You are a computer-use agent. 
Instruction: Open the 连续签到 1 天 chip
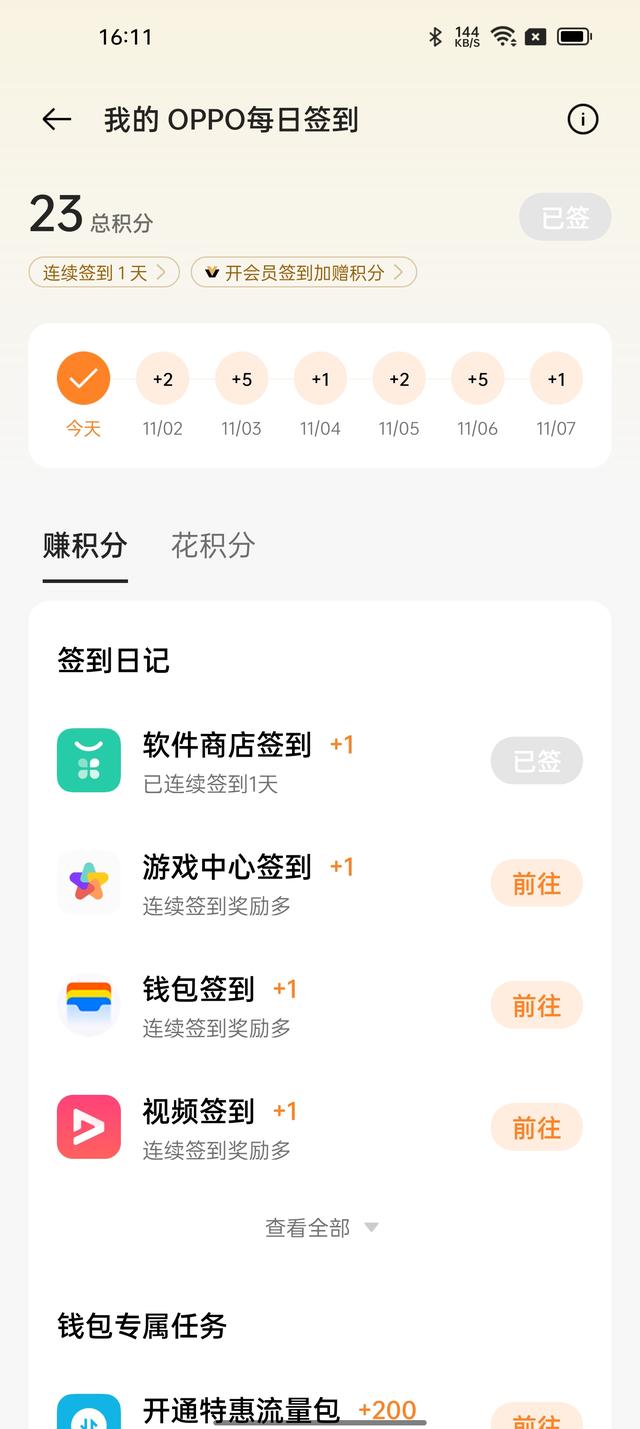[x=104, y=272]
